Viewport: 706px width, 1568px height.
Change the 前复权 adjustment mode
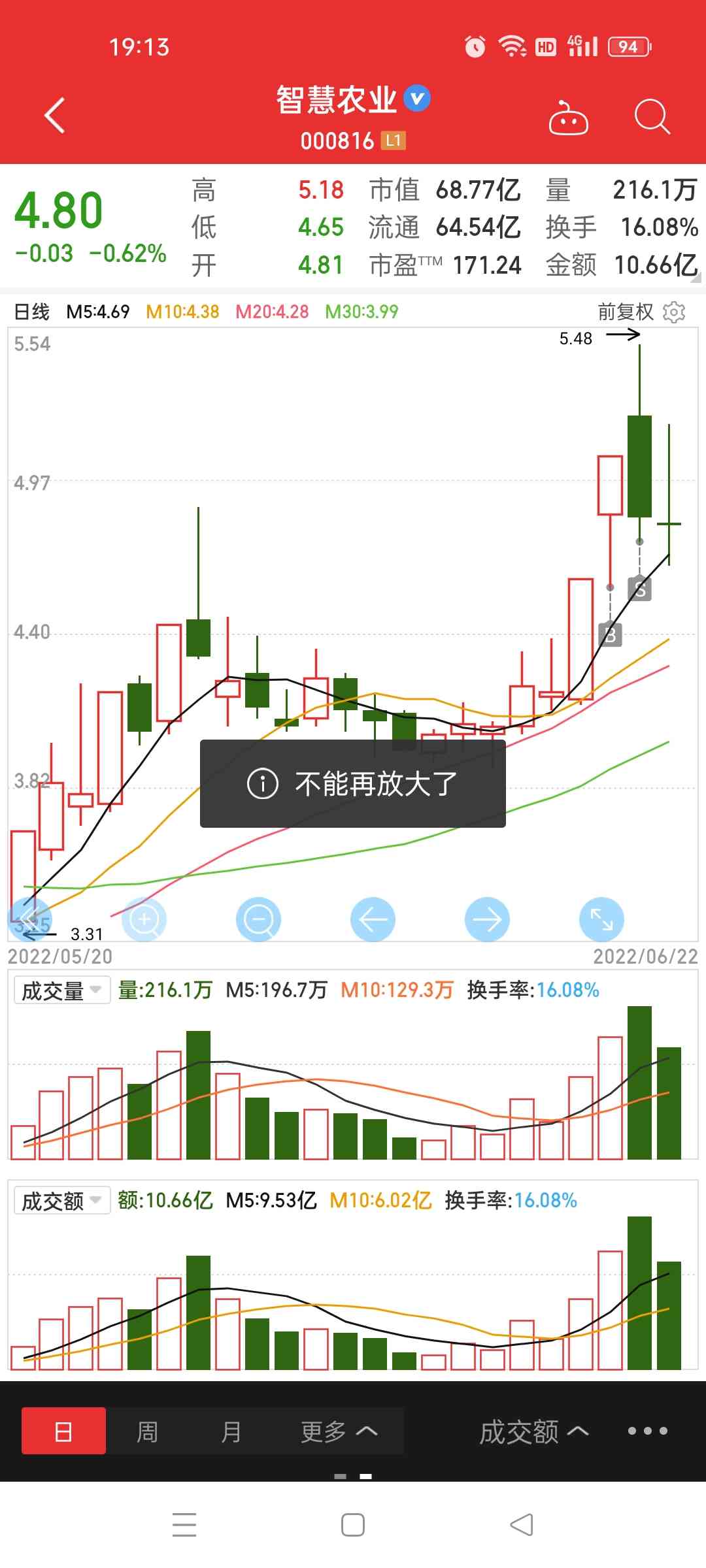[625, 312]
